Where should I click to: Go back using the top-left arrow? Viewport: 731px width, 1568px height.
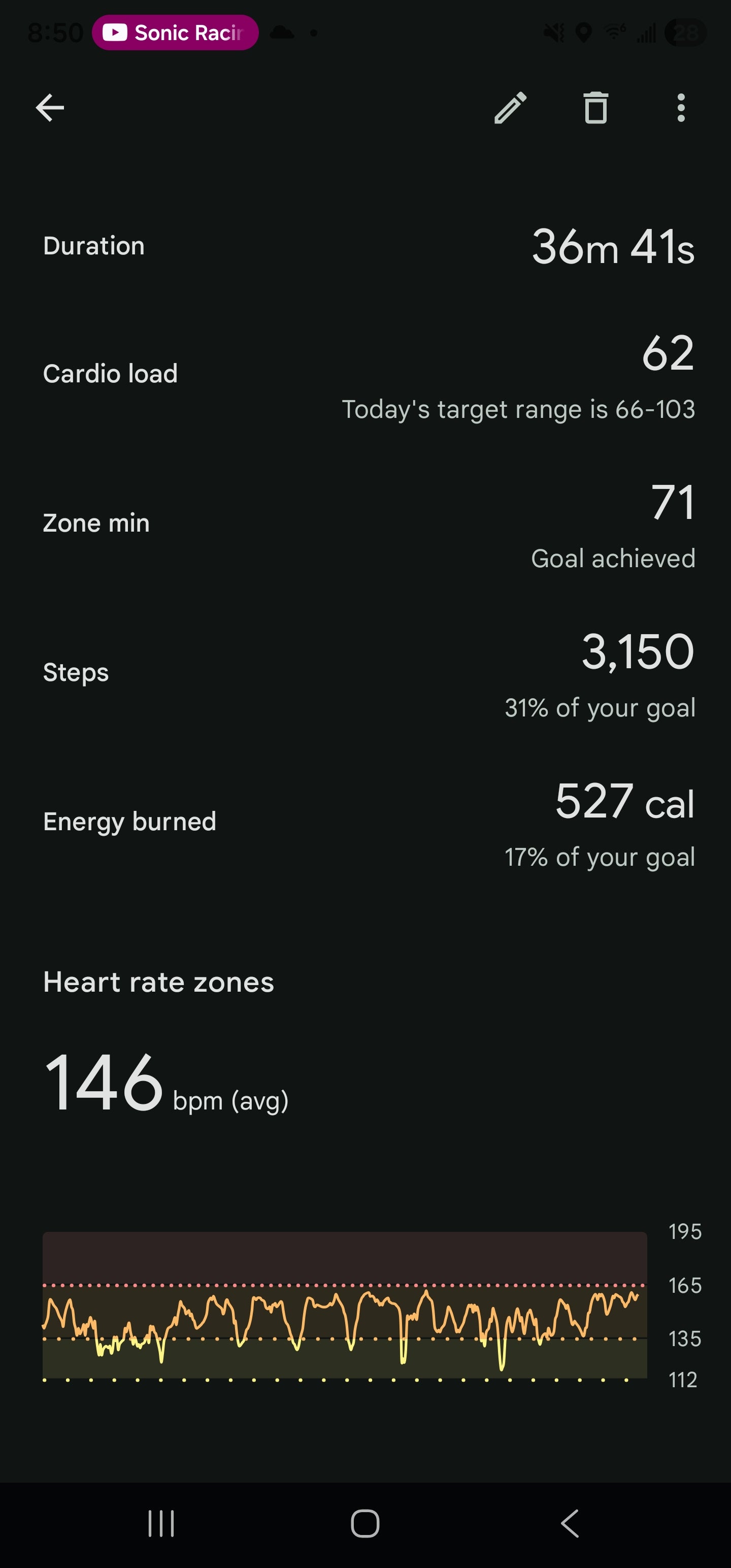pyautogui.click(x=50, y=108)
